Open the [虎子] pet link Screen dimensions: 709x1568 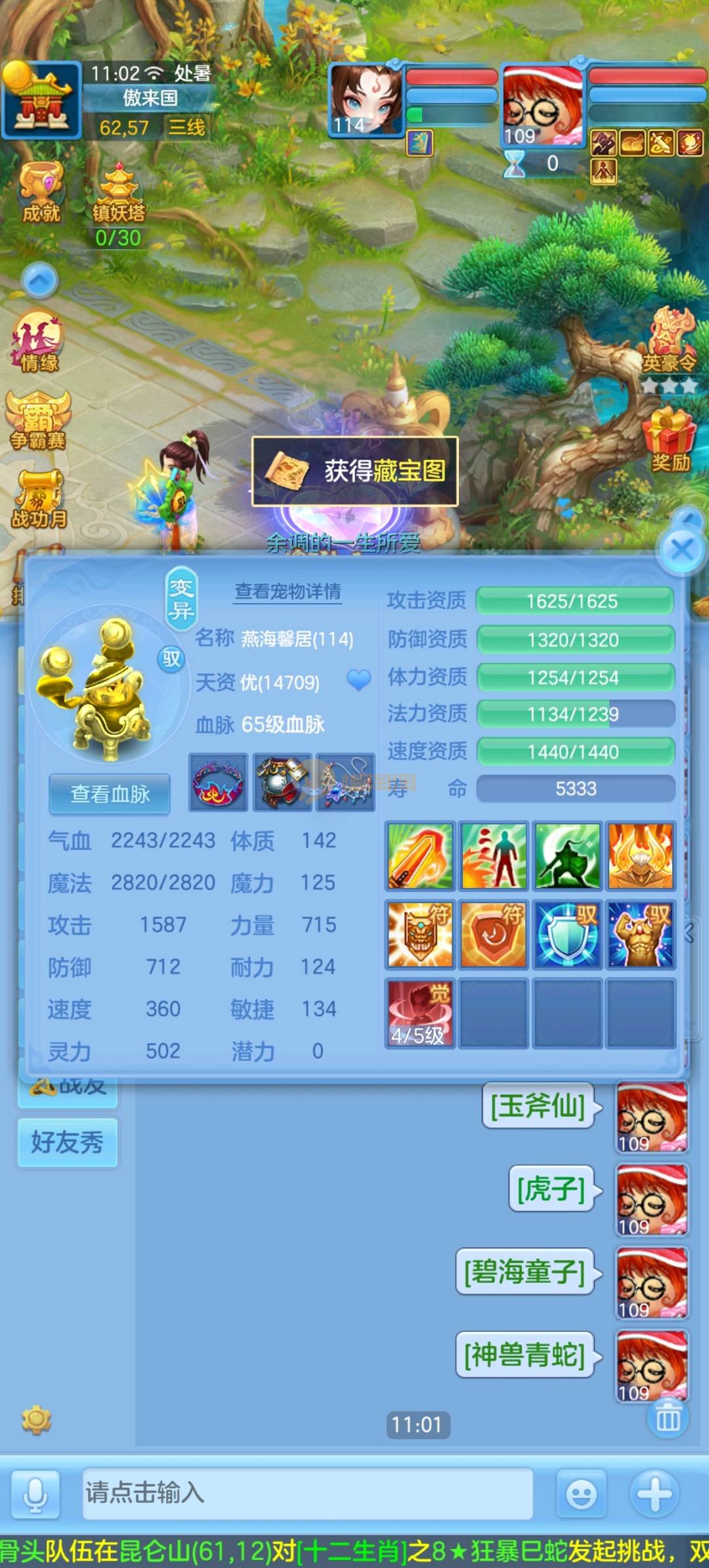point(551,1189)
